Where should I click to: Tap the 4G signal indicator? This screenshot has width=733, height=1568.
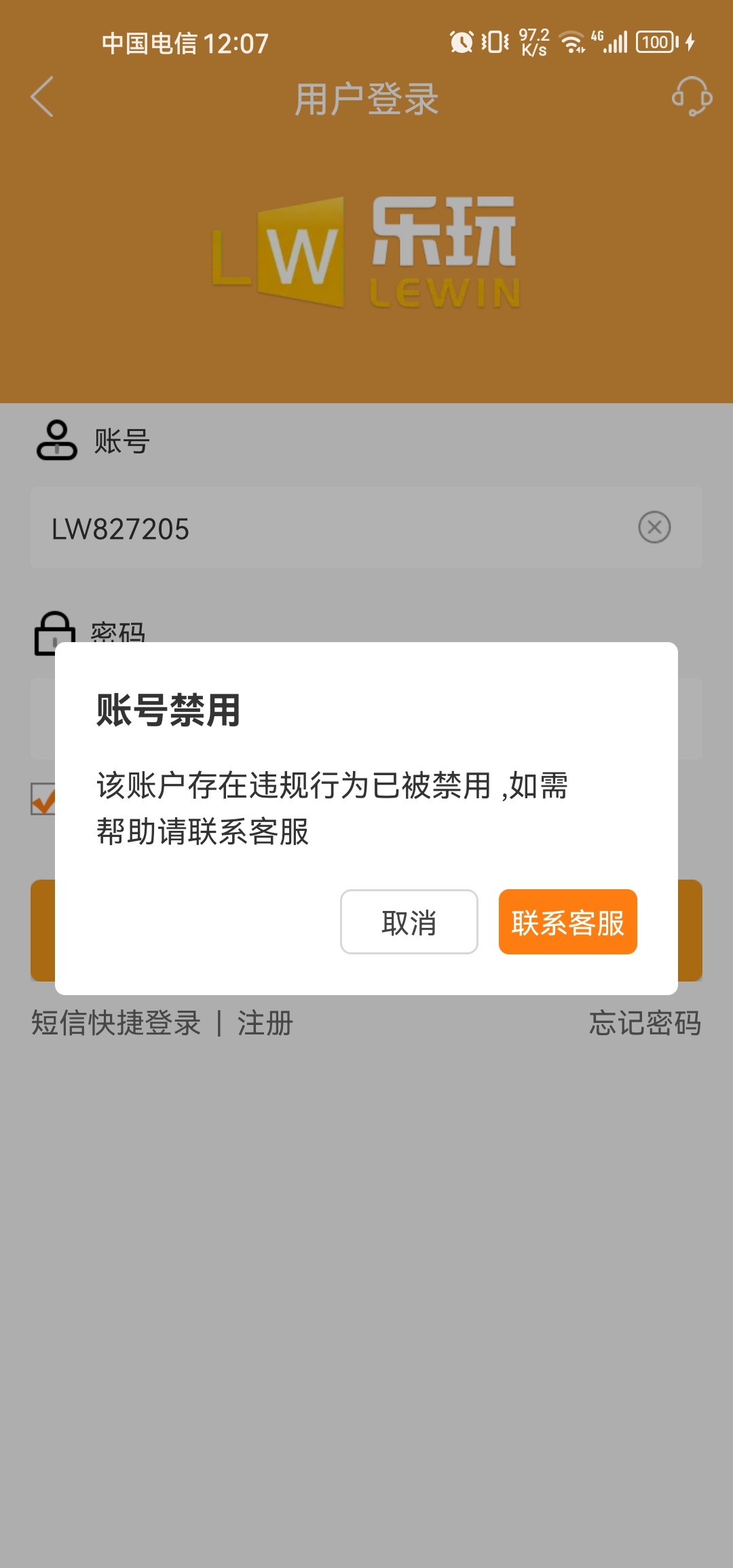pyautogui.click(x=610, y=43)
